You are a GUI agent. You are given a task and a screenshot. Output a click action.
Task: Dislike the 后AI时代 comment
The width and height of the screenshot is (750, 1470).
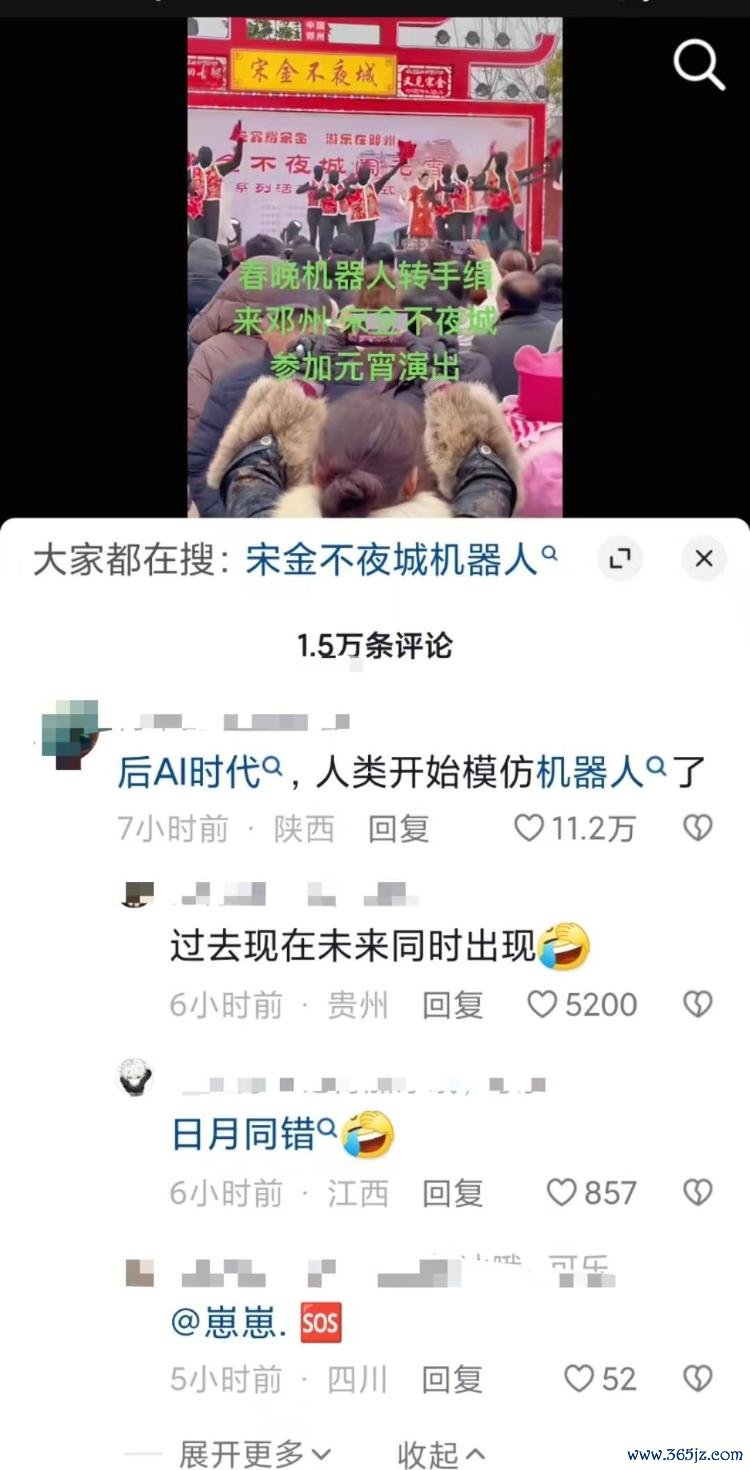tap(697, 827)
